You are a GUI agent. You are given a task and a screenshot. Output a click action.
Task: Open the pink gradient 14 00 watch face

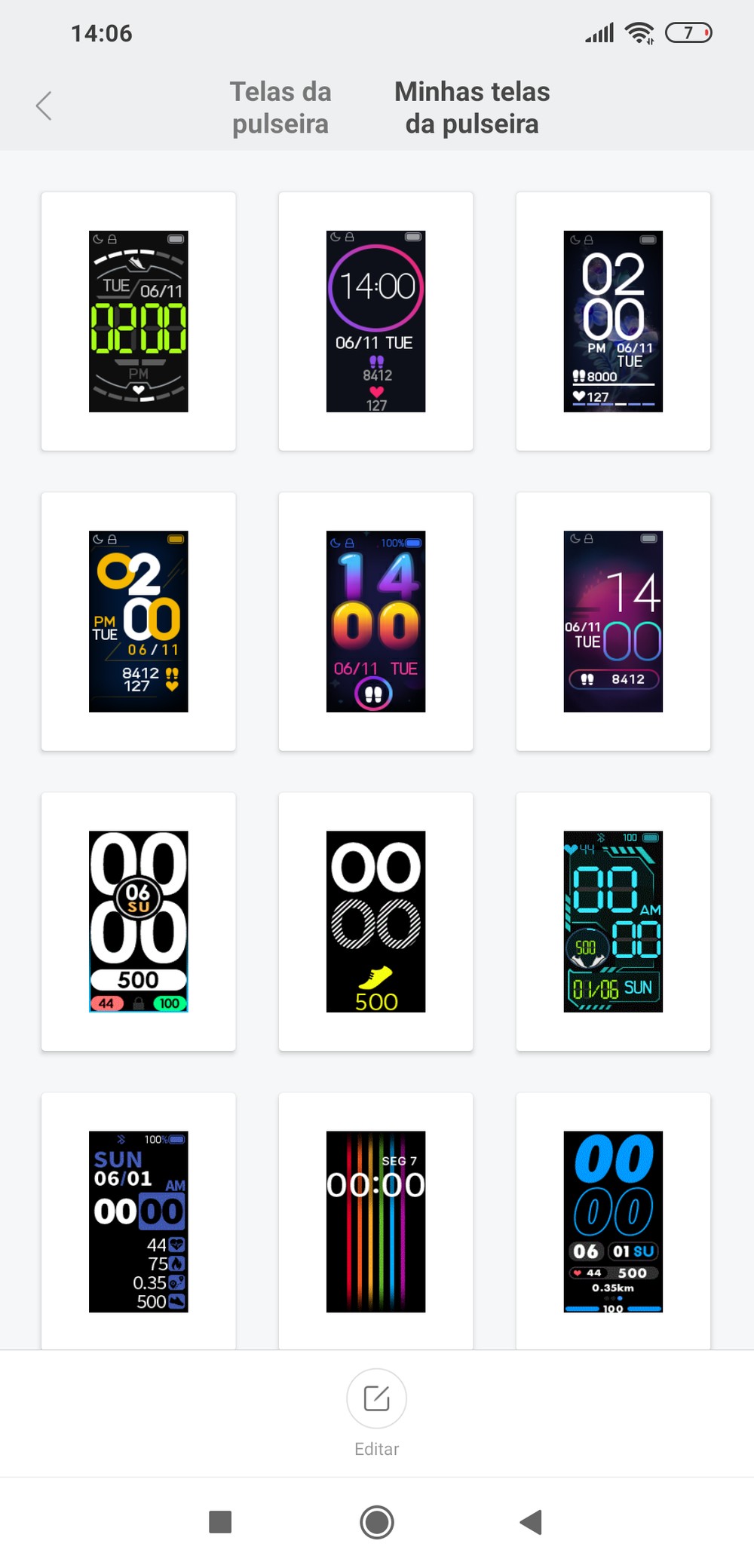(613, 621)
